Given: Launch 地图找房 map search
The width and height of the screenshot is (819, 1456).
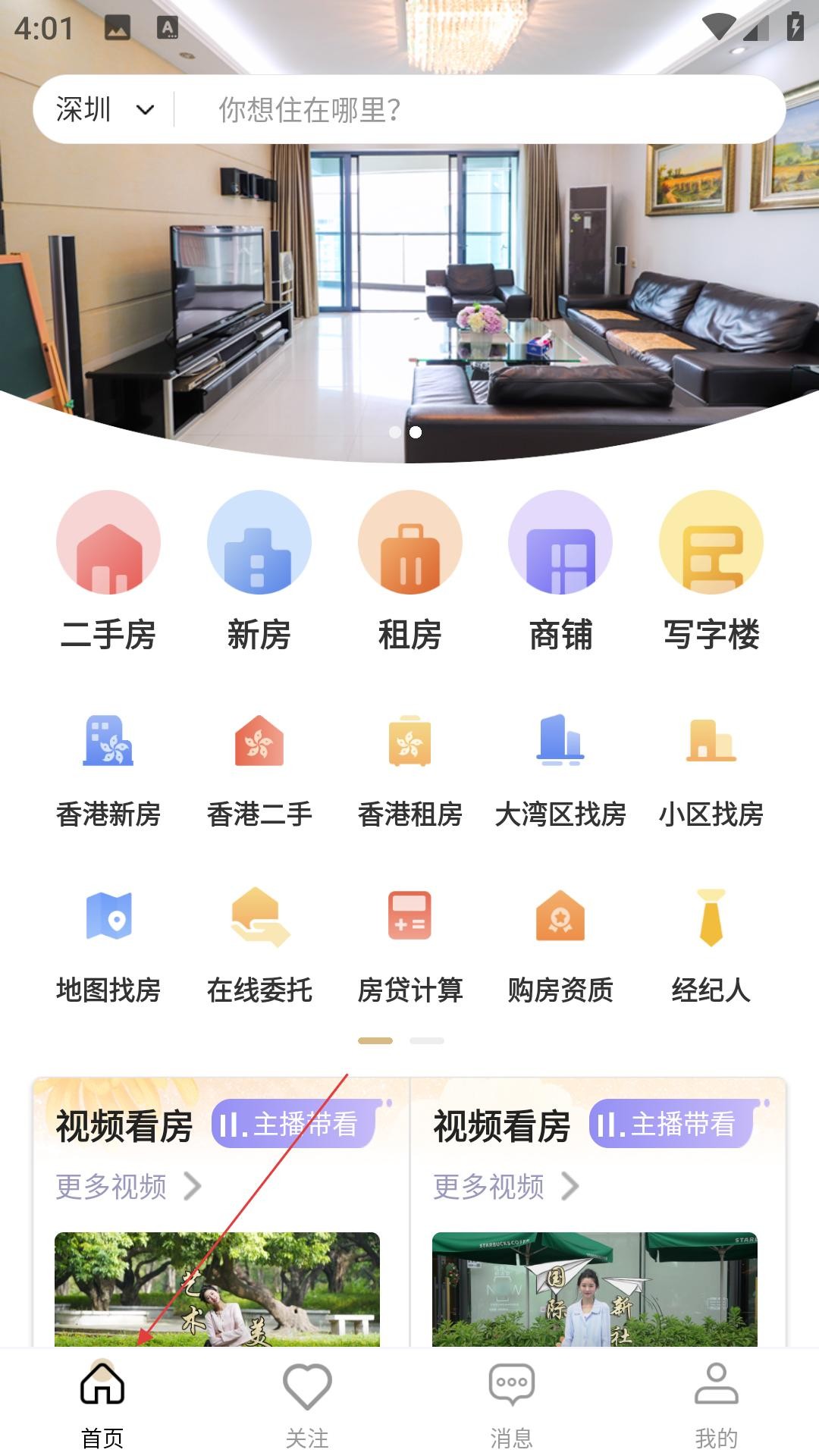Looking at the screenshot, I should click(108, 946).
